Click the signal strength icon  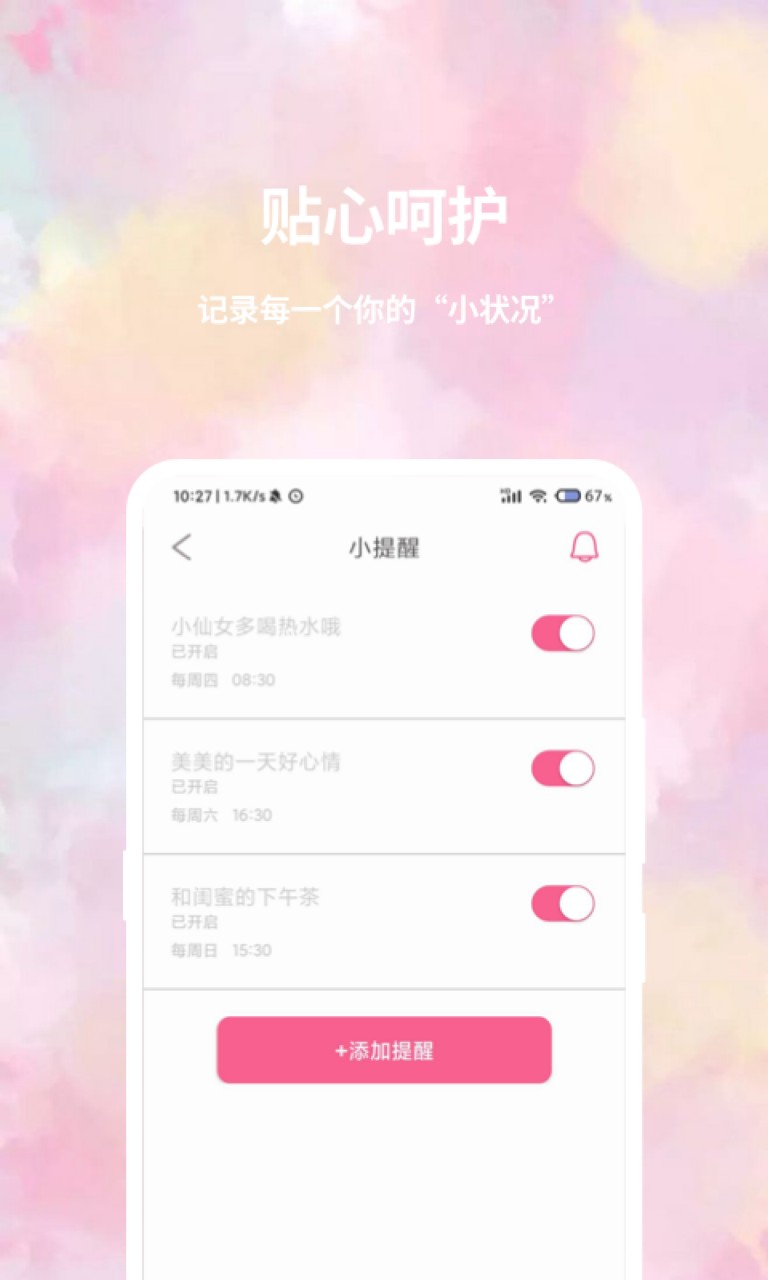coord(509,494)
